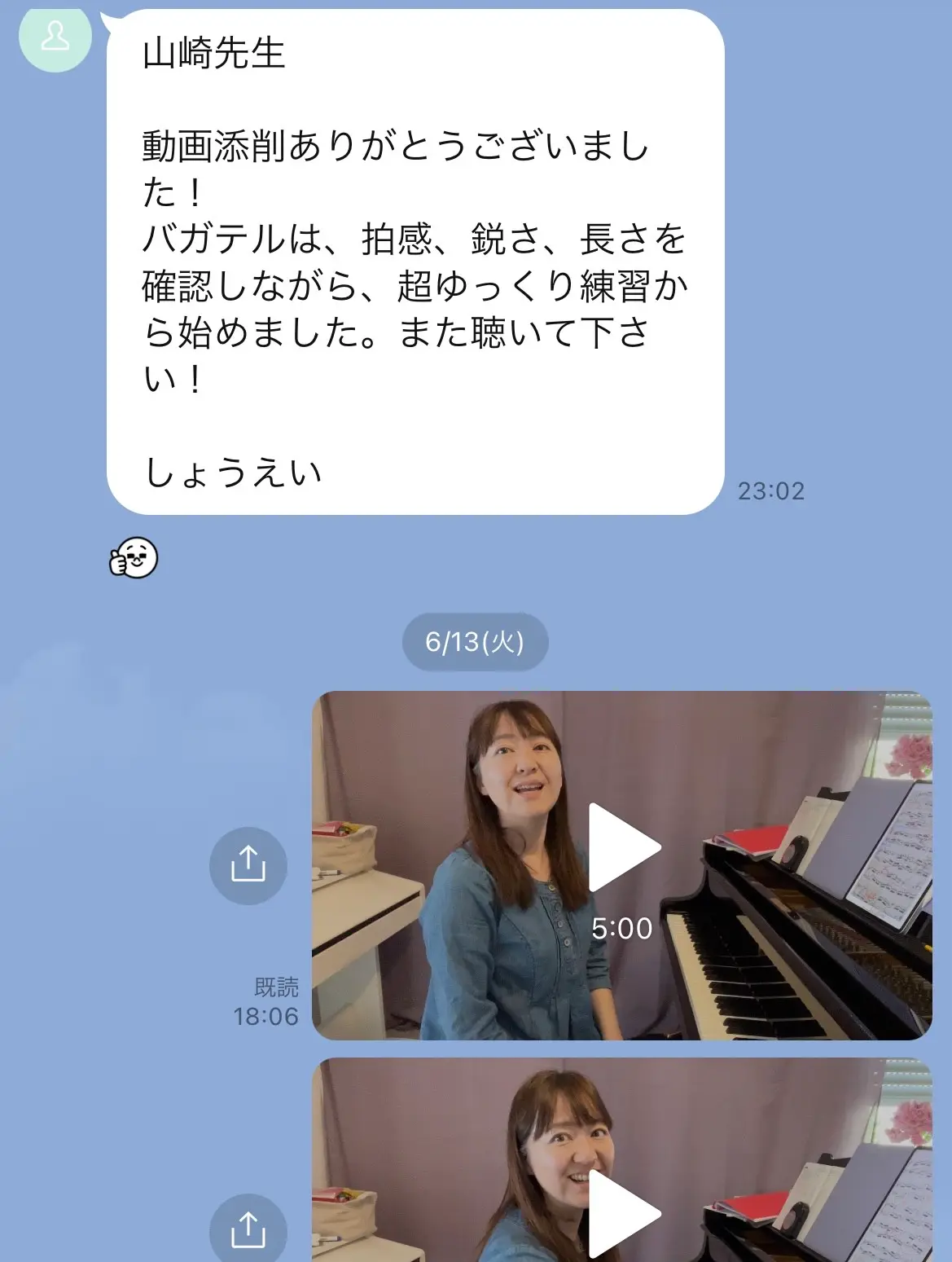
Task: Share the second video at the bottom
Action: [248, 1230]
